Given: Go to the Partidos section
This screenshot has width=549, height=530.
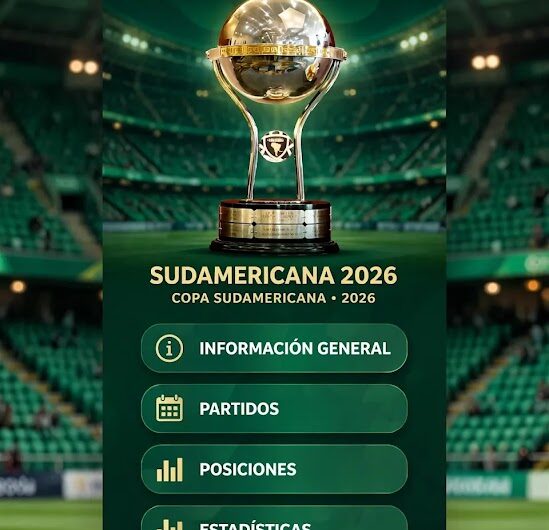Looking at the screenshot, I should (274, 409).
